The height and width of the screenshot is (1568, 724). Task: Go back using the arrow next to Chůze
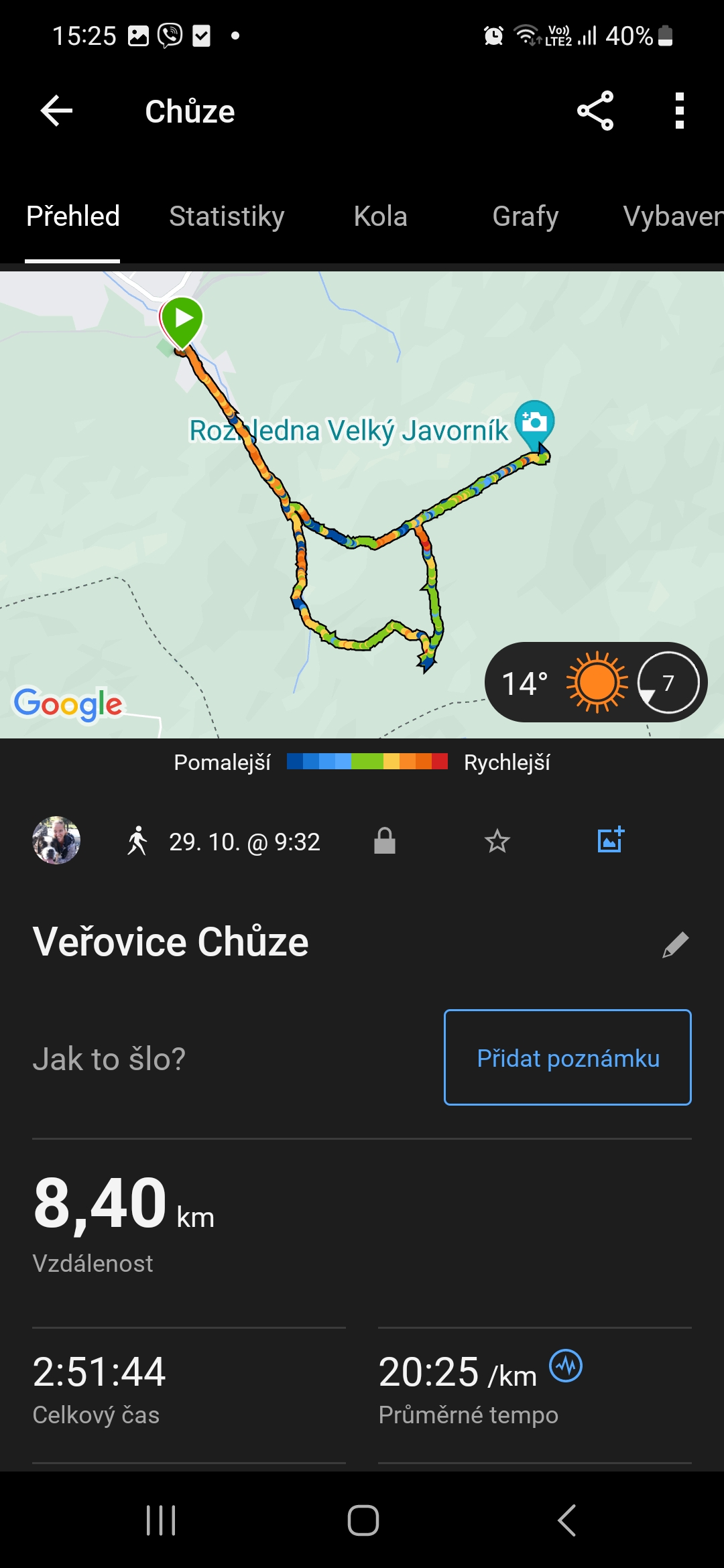point(56,111)
